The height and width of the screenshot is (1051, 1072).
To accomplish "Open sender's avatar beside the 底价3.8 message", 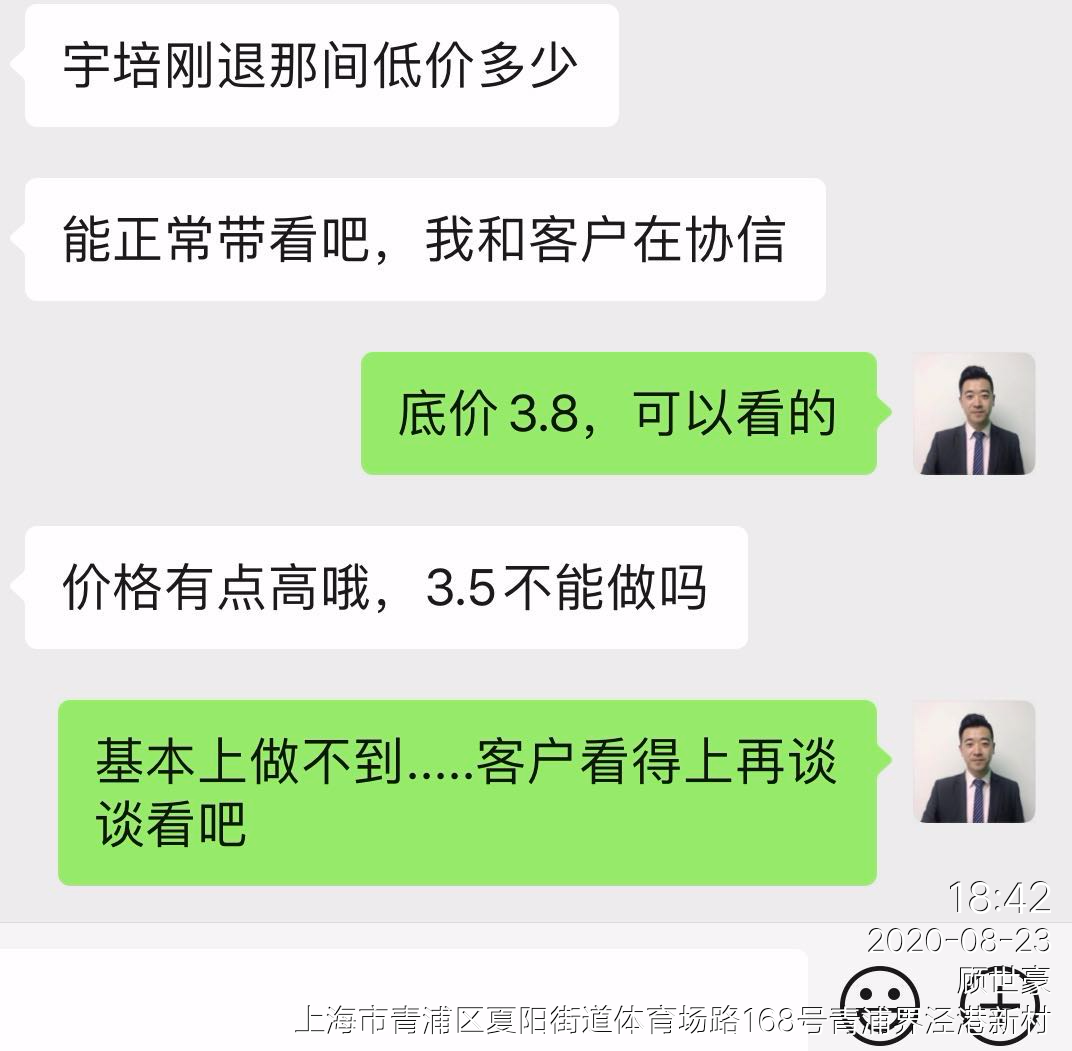I will point(973,414).
